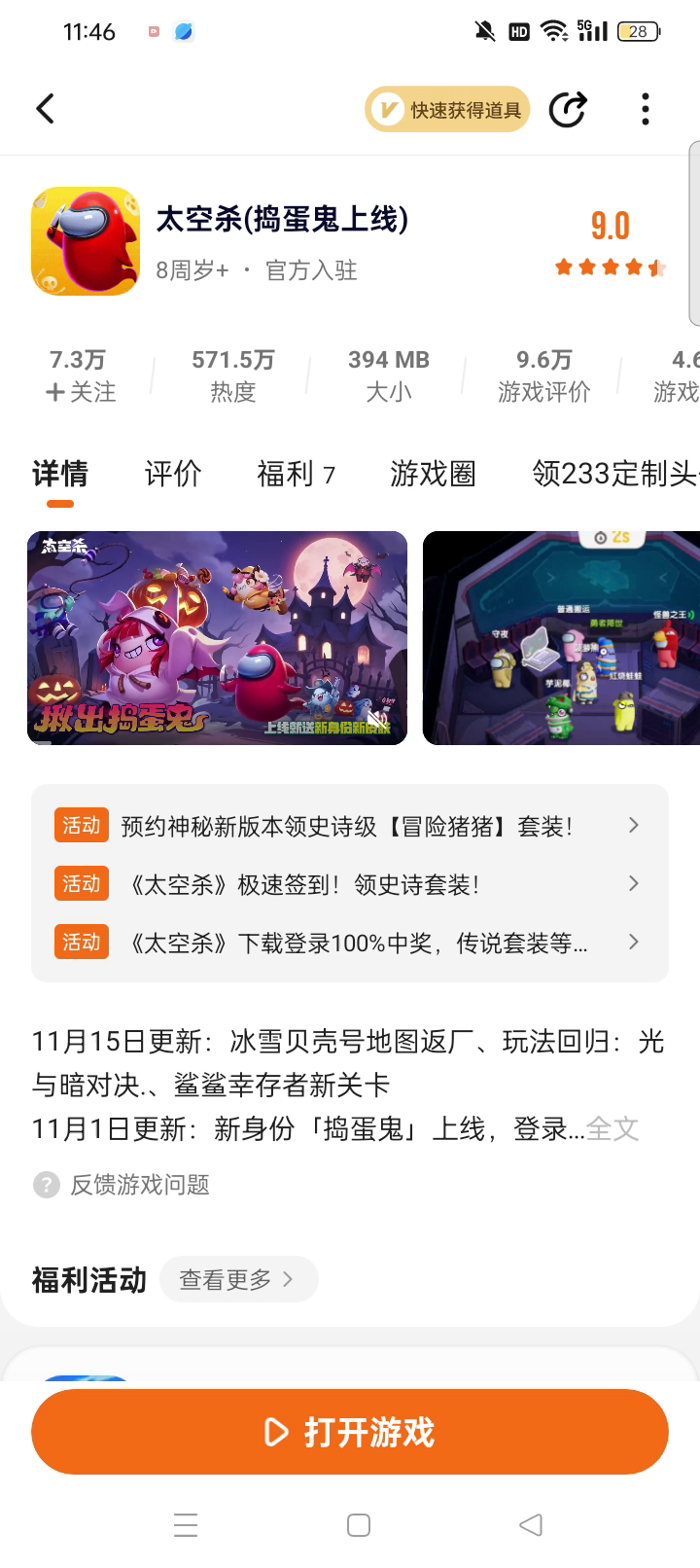
Task: View more welfare activities via 查看更多
Action: tap(237, 1279)
